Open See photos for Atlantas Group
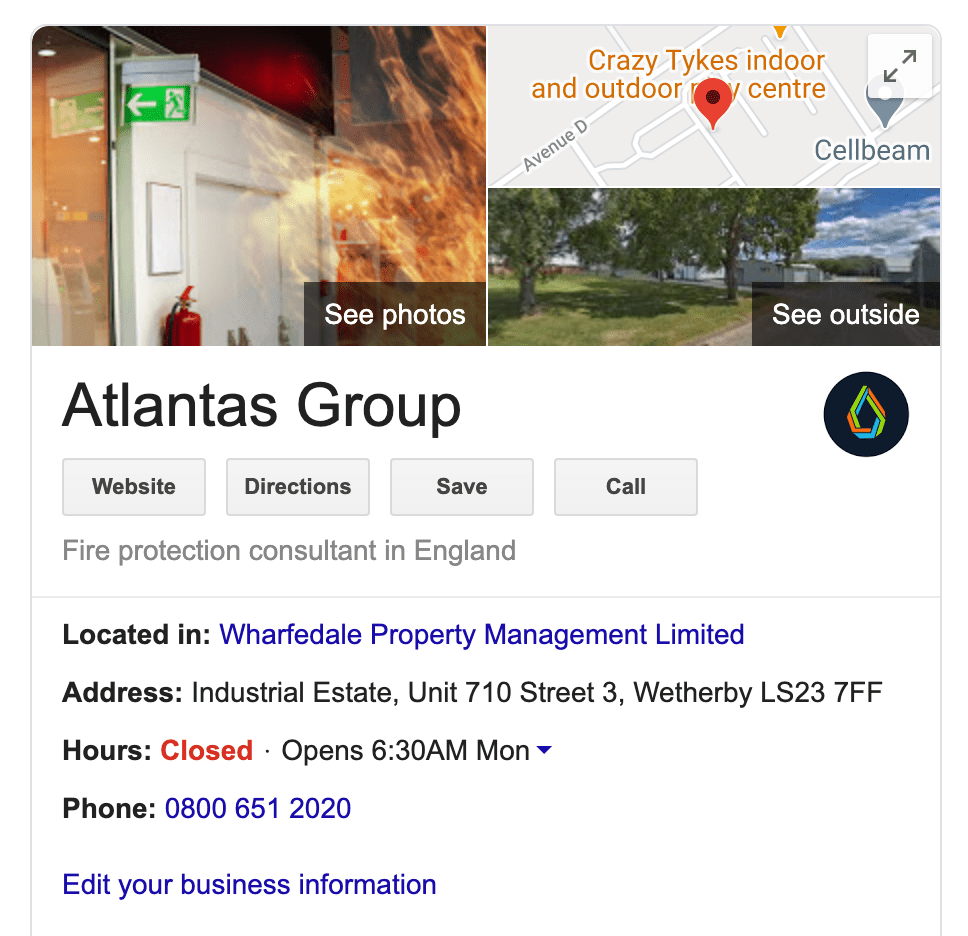The width and height of the screenshot is (968, 936). pyautogui.click(x=395, y=314)
